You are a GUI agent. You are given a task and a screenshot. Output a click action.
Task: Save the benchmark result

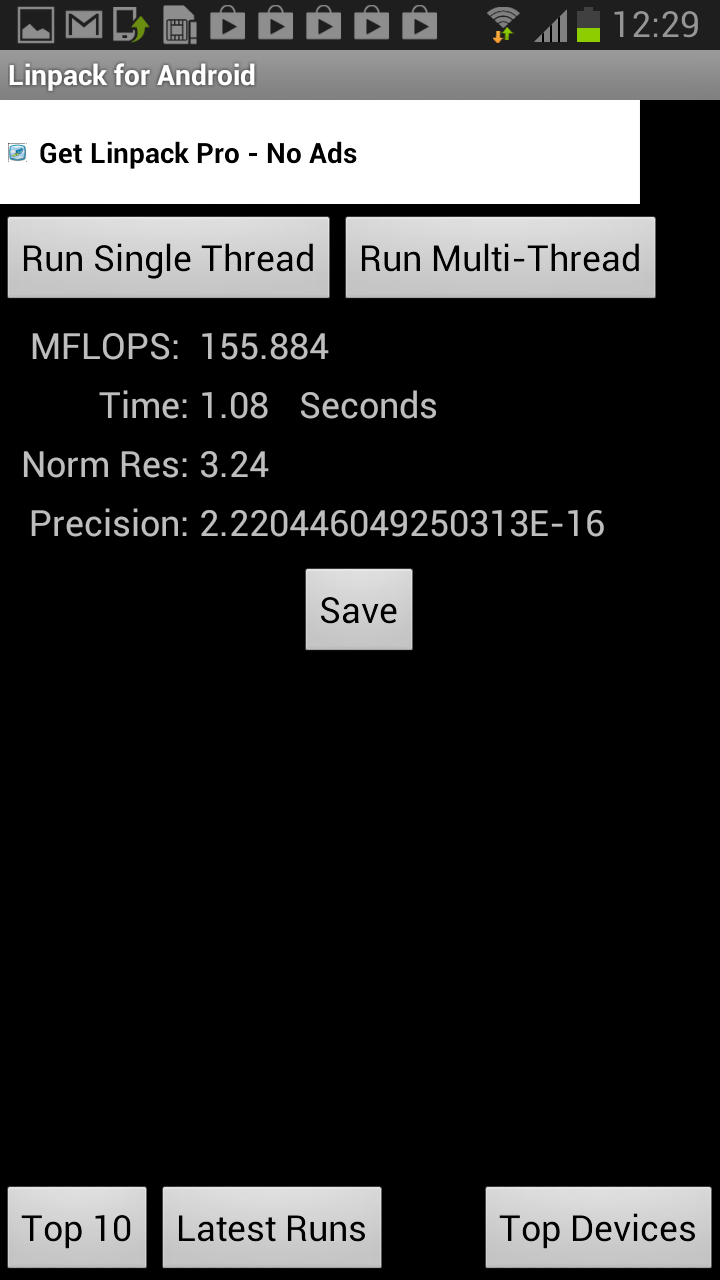[359, 610]
